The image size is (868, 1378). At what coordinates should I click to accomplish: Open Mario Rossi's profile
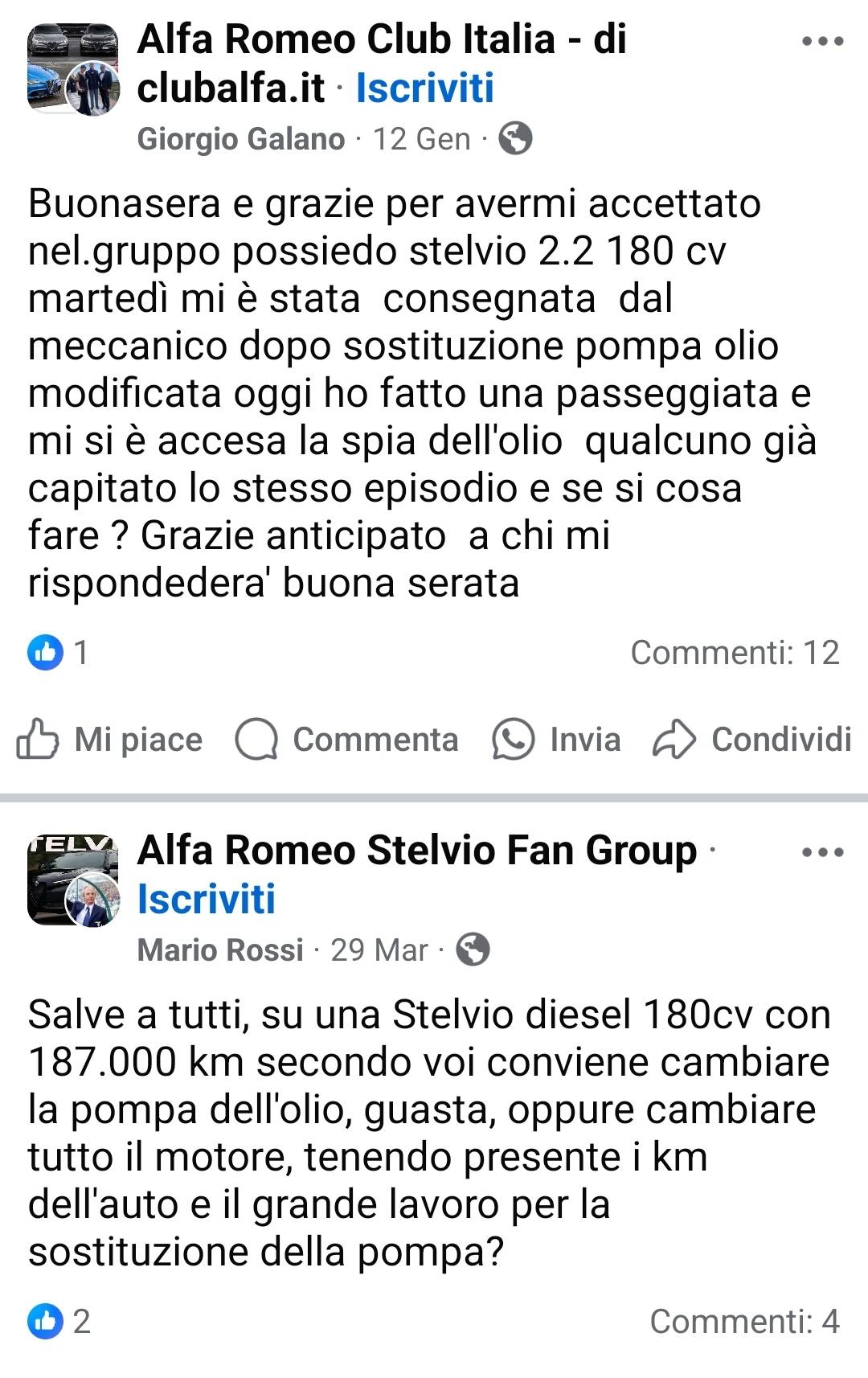coord(220,950)
